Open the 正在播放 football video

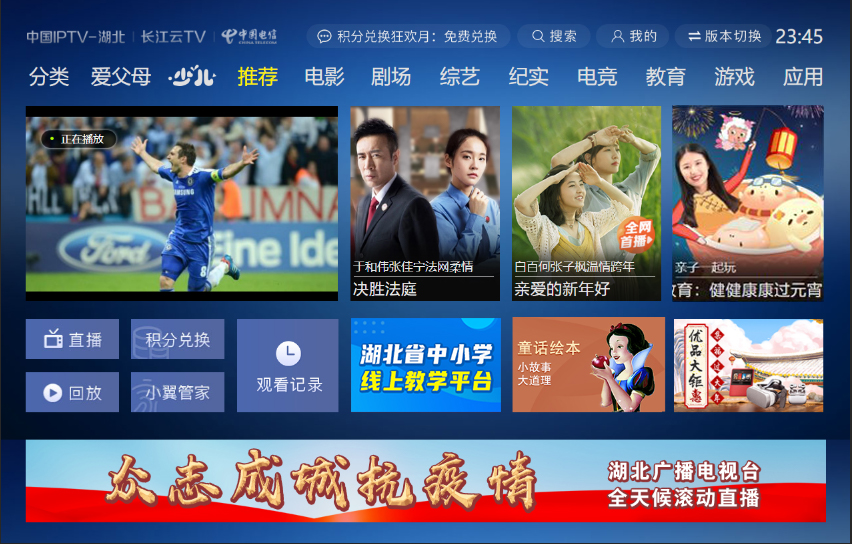click(x=182, y=203)
